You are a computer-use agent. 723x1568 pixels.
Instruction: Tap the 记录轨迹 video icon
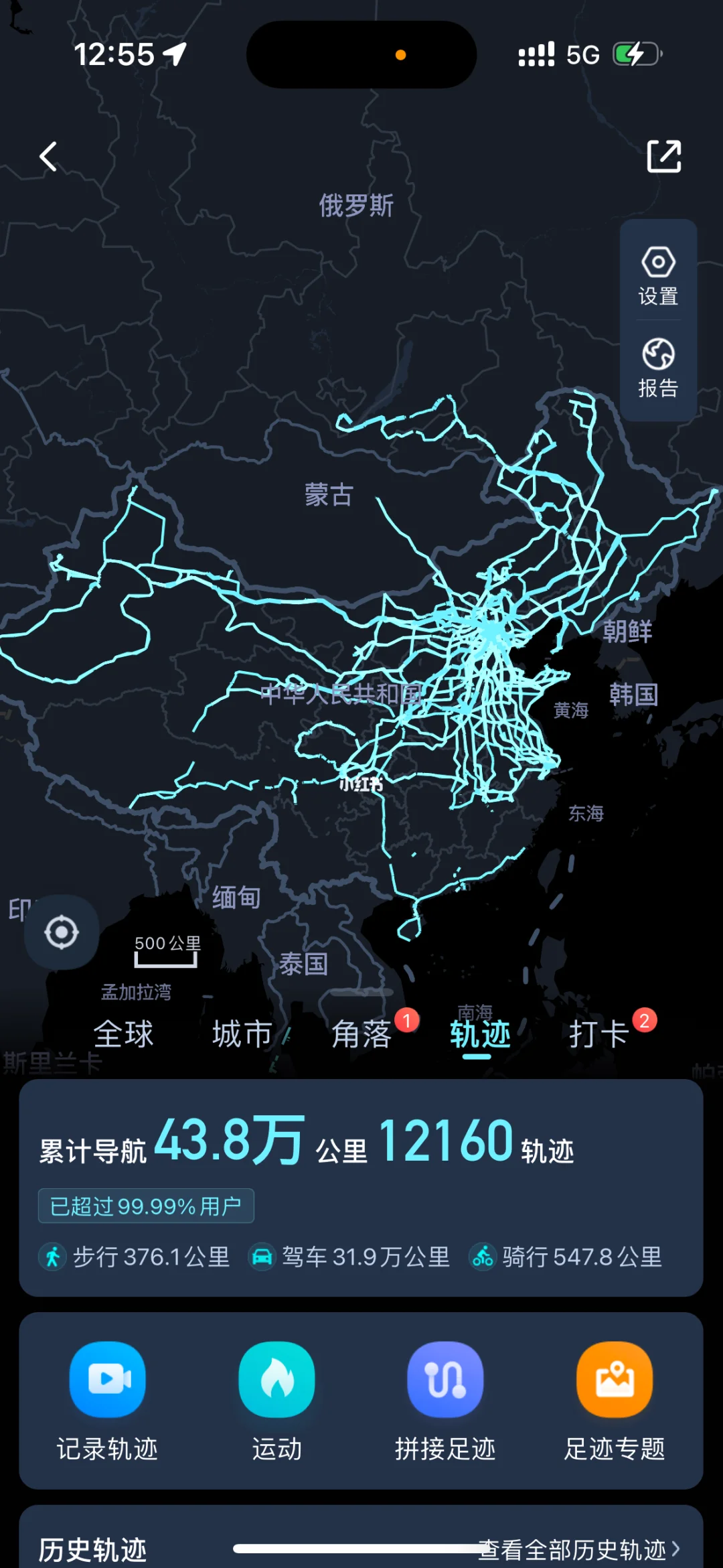(x=107, y=1380)
